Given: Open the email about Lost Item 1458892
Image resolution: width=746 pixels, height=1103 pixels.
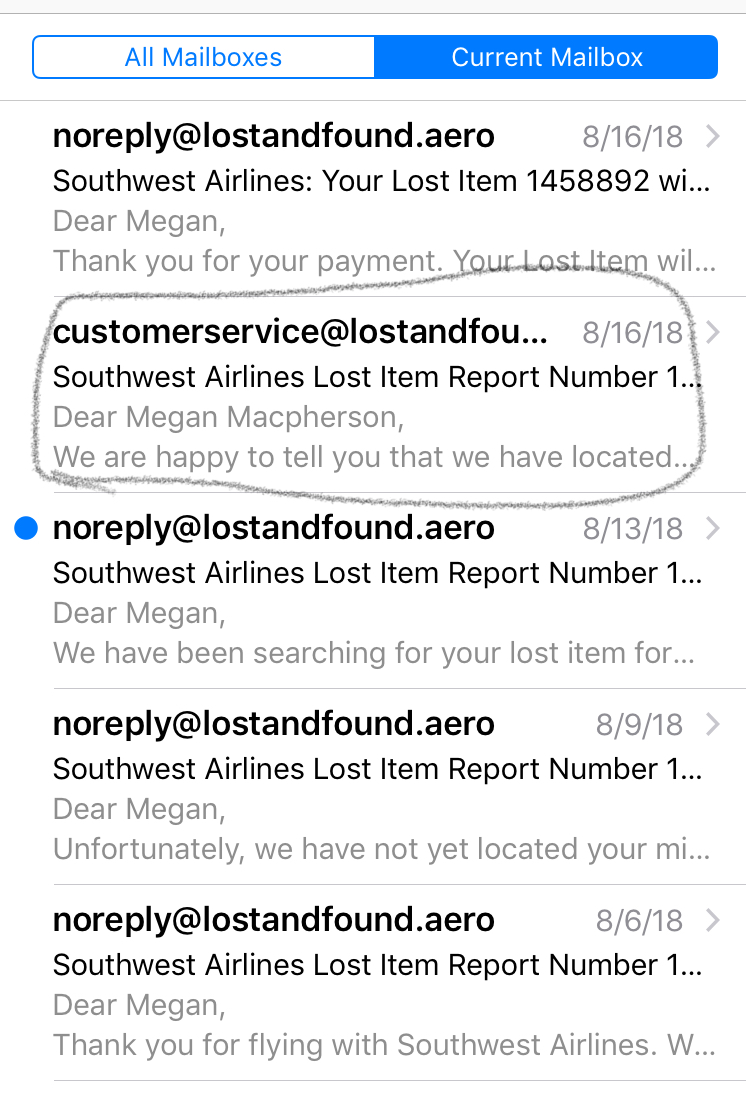Looking at the screenshot, I should 380,198.
